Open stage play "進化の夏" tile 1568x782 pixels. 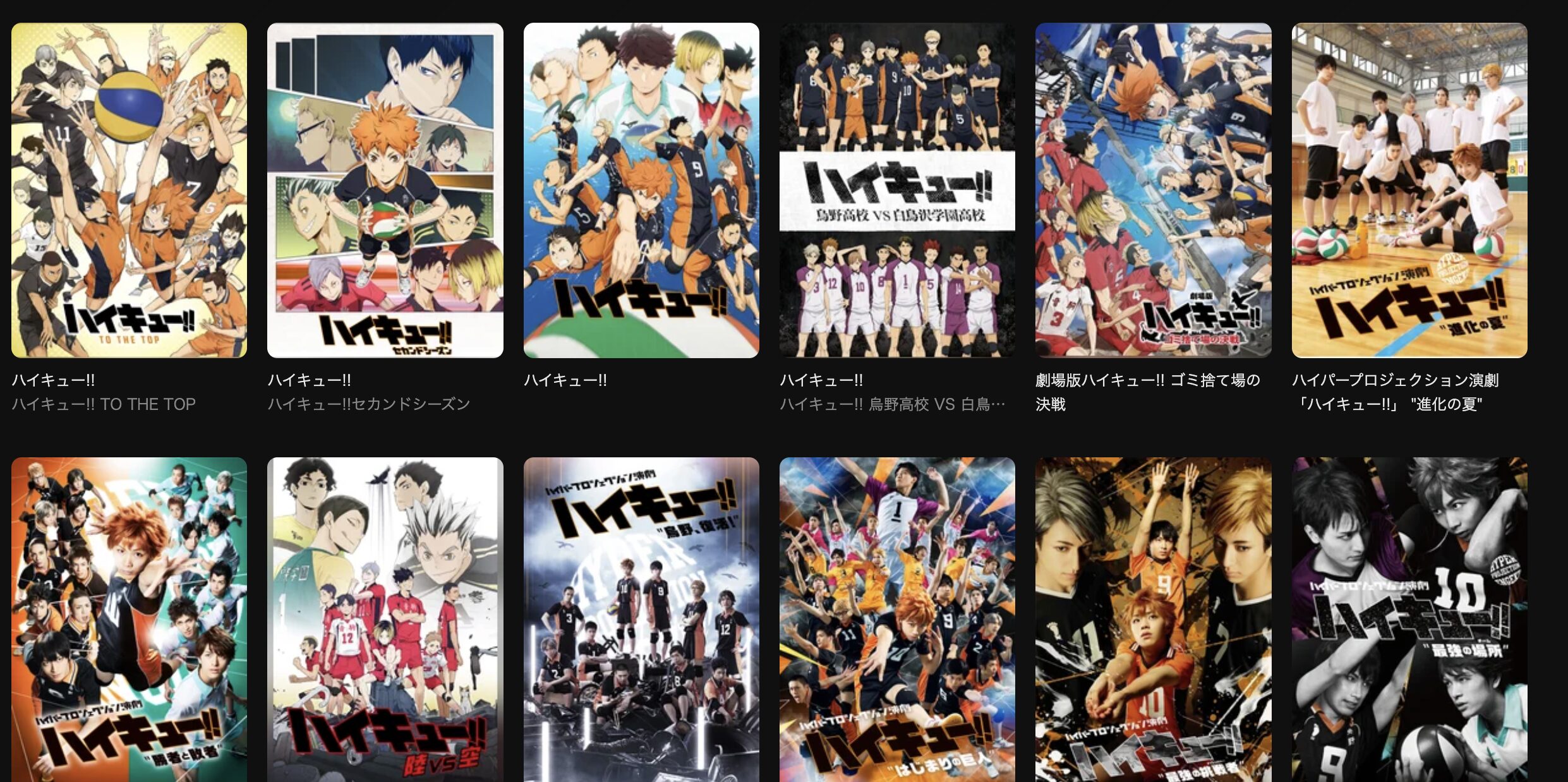pos(1409,190)
